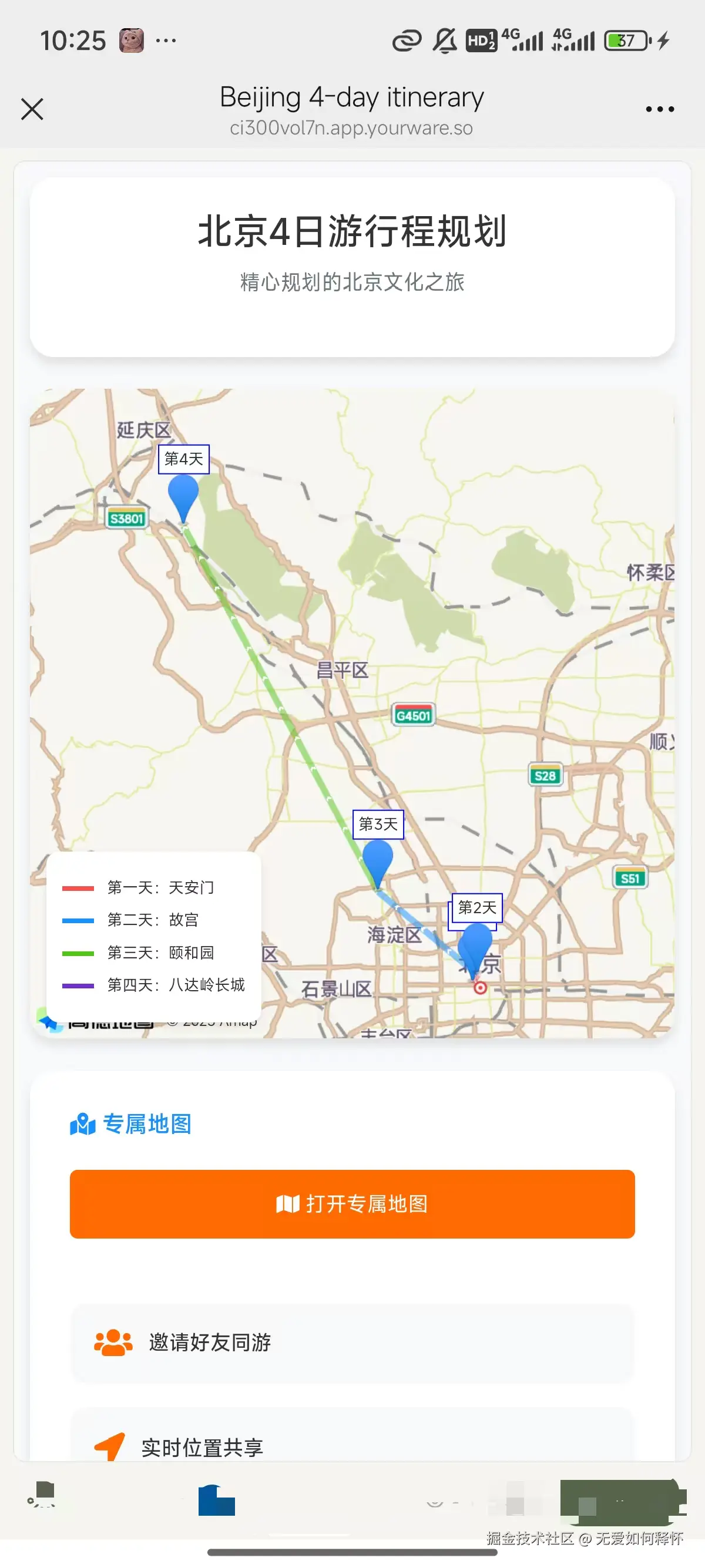Open the three-dot overflow menu

point(659,110)
